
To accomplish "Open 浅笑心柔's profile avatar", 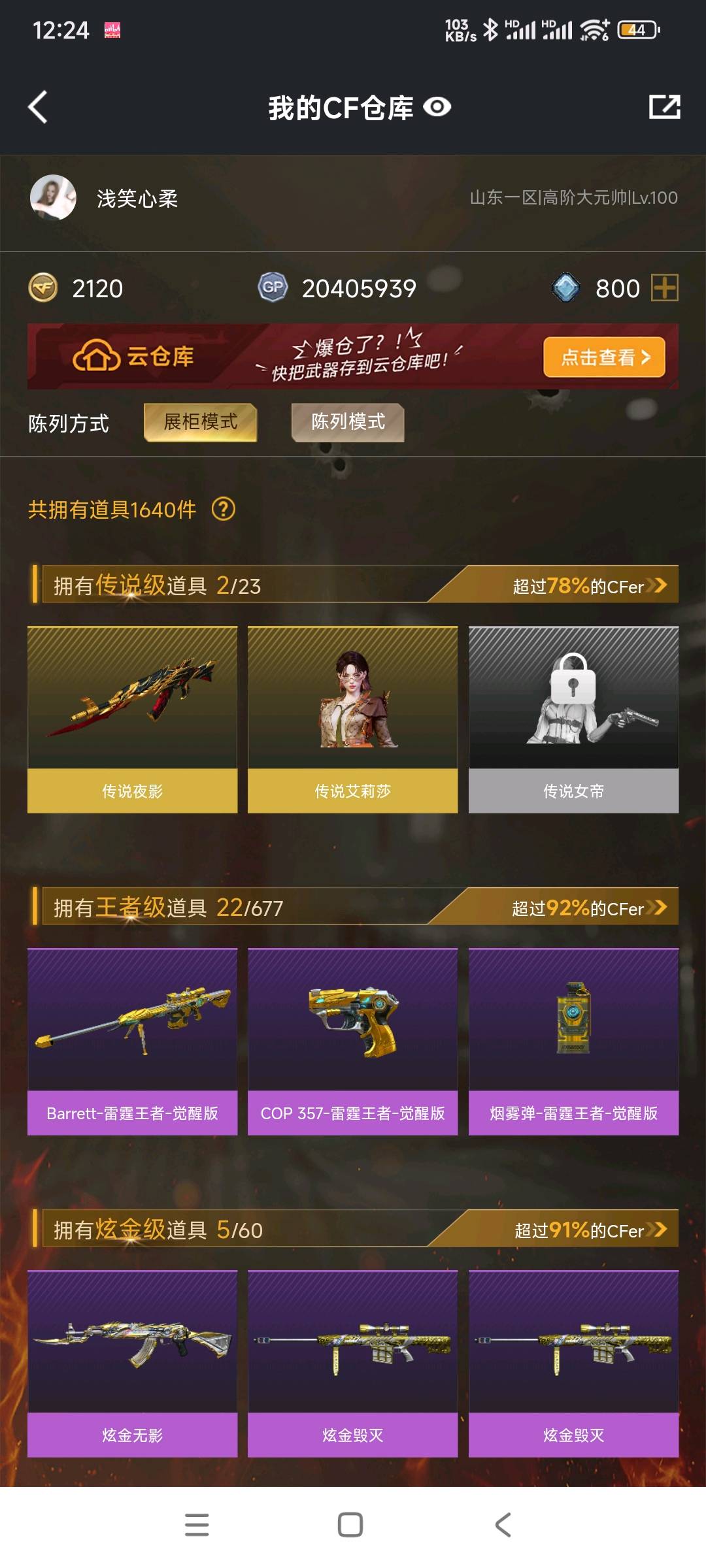I will 53,197.
